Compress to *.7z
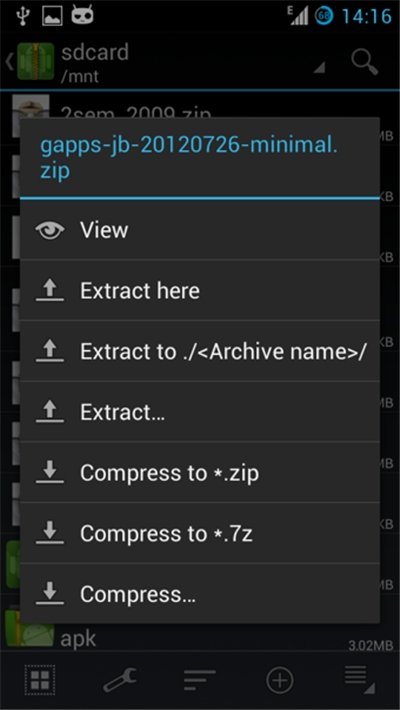This screenshot has height=710, width=400. 200,533
